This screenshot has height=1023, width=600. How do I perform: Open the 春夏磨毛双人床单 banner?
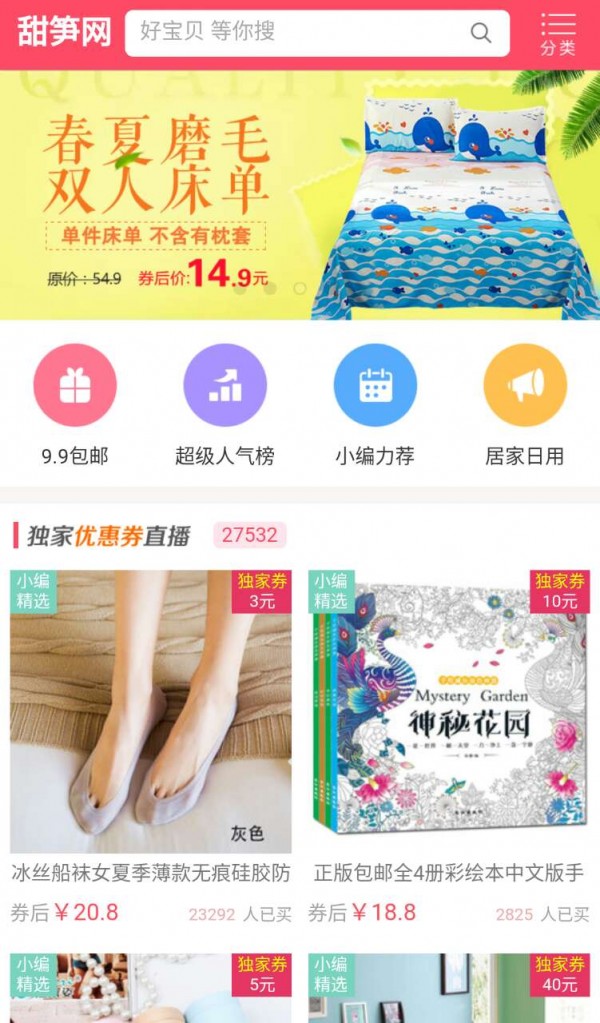tap(300, 195)
